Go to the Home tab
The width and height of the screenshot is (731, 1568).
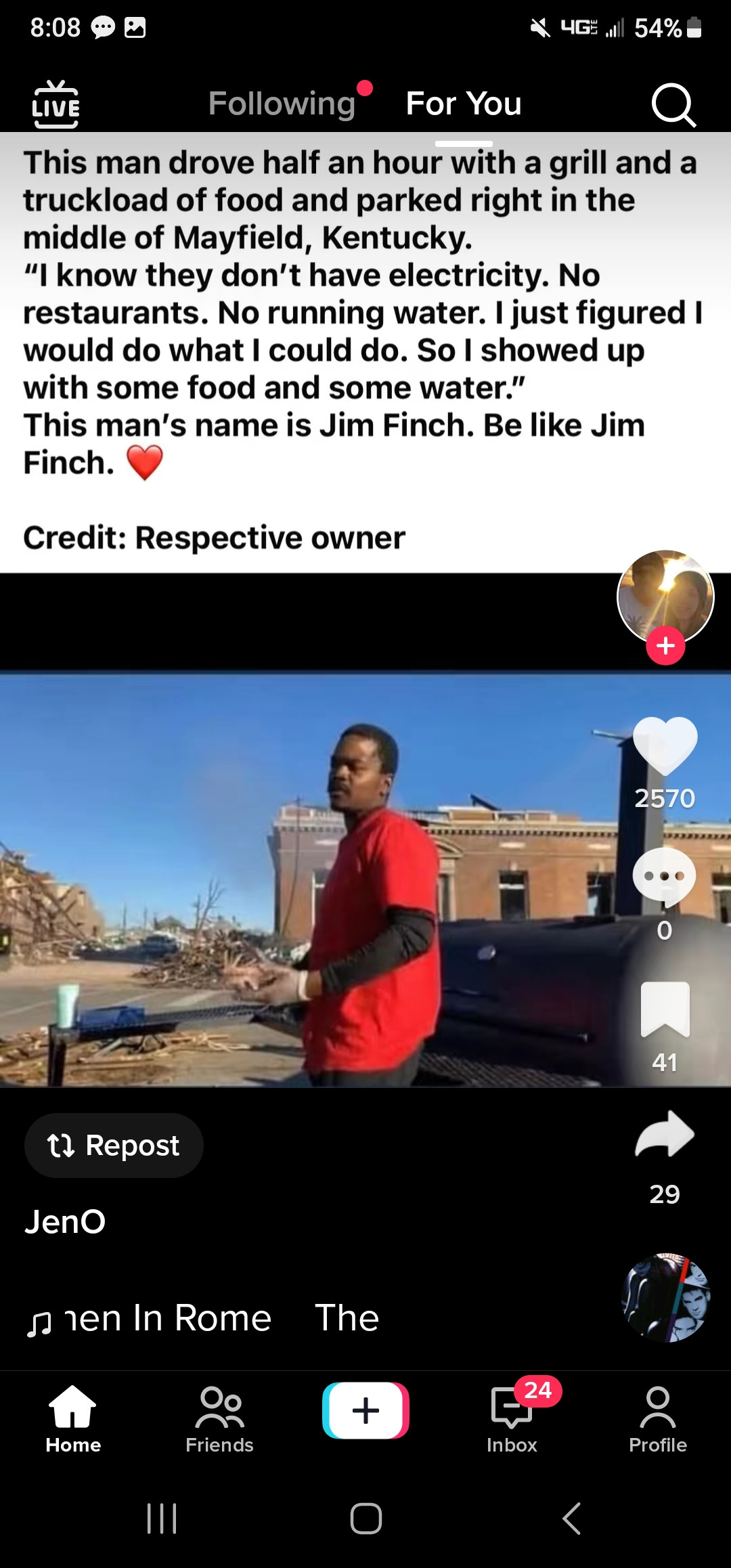(73, 1419)
